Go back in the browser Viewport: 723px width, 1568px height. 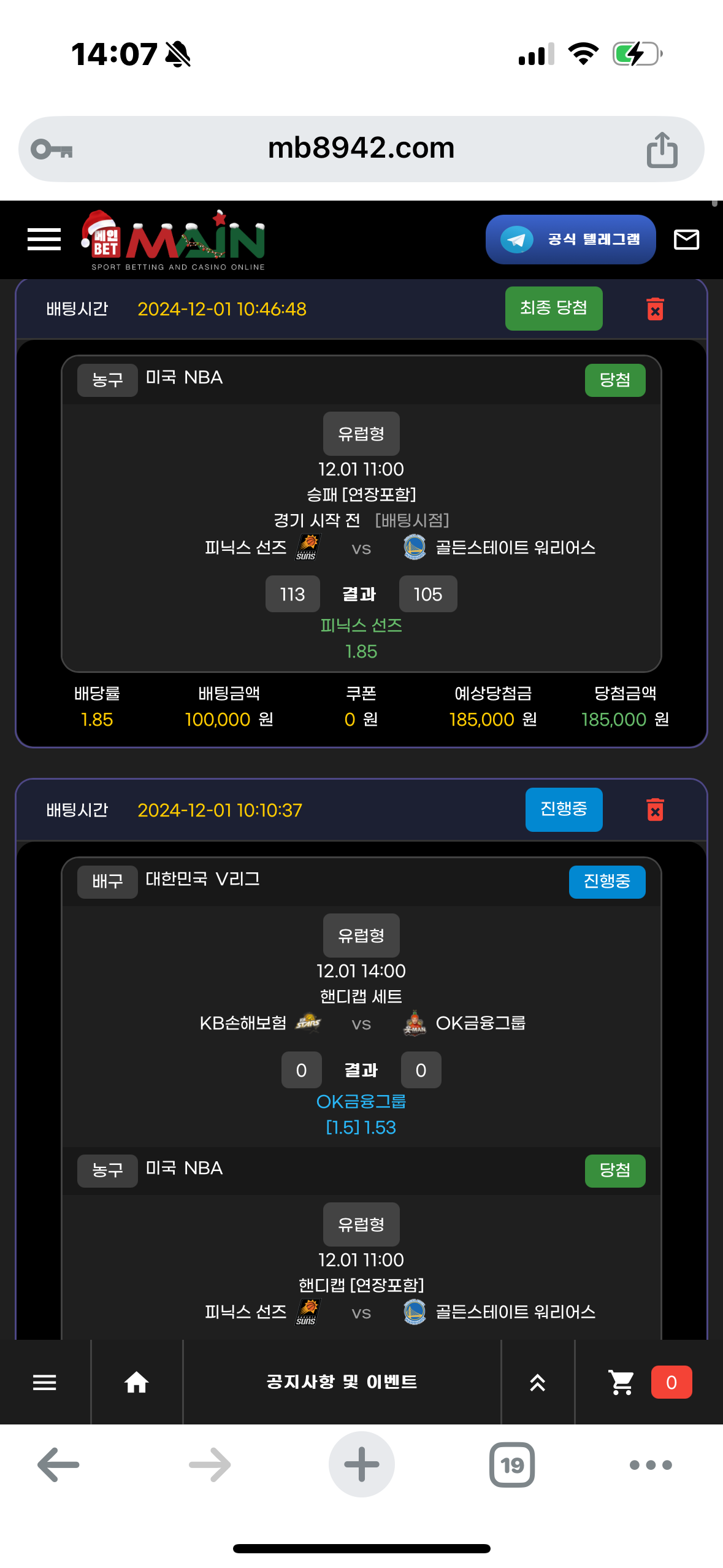tap(58, 1464)
